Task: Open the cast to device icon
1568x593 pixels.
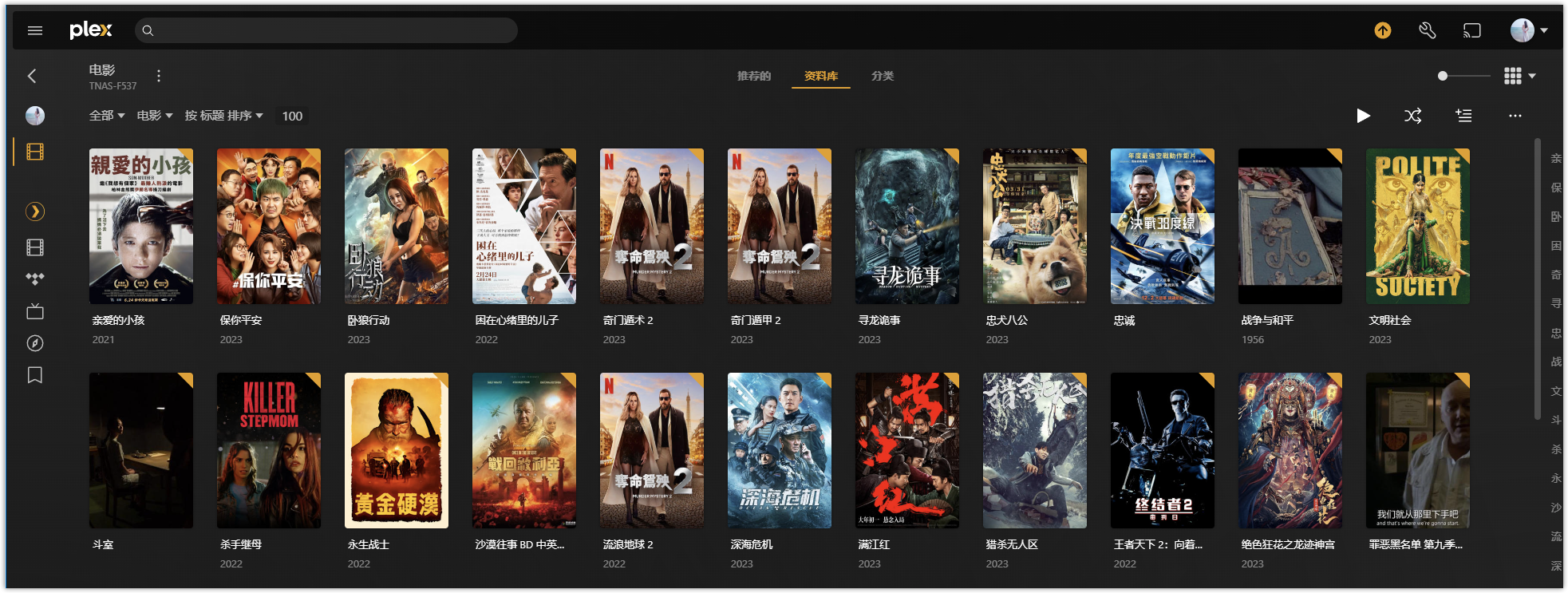Action: [x=1471, y=30]
